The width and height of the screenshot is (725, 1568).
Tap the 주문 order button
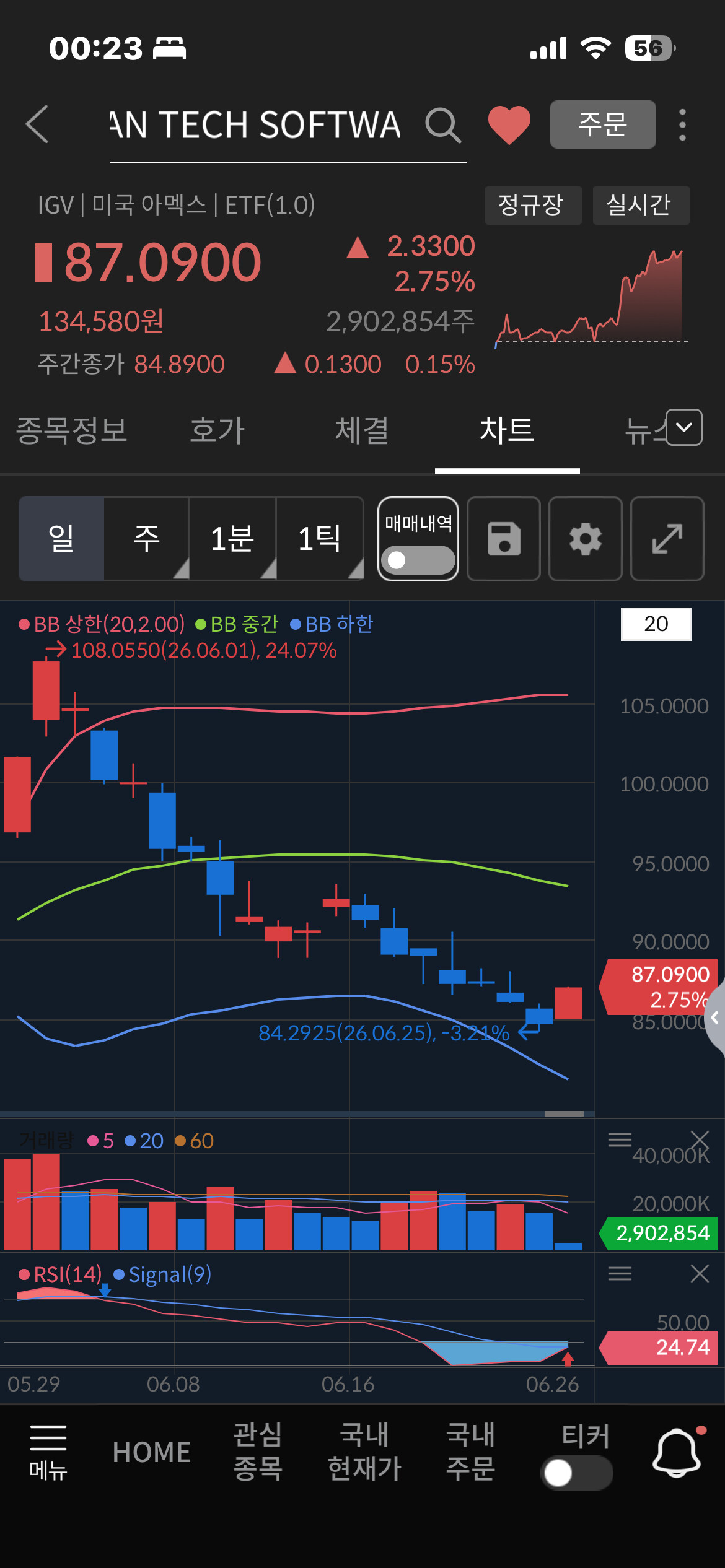(602, 124)
